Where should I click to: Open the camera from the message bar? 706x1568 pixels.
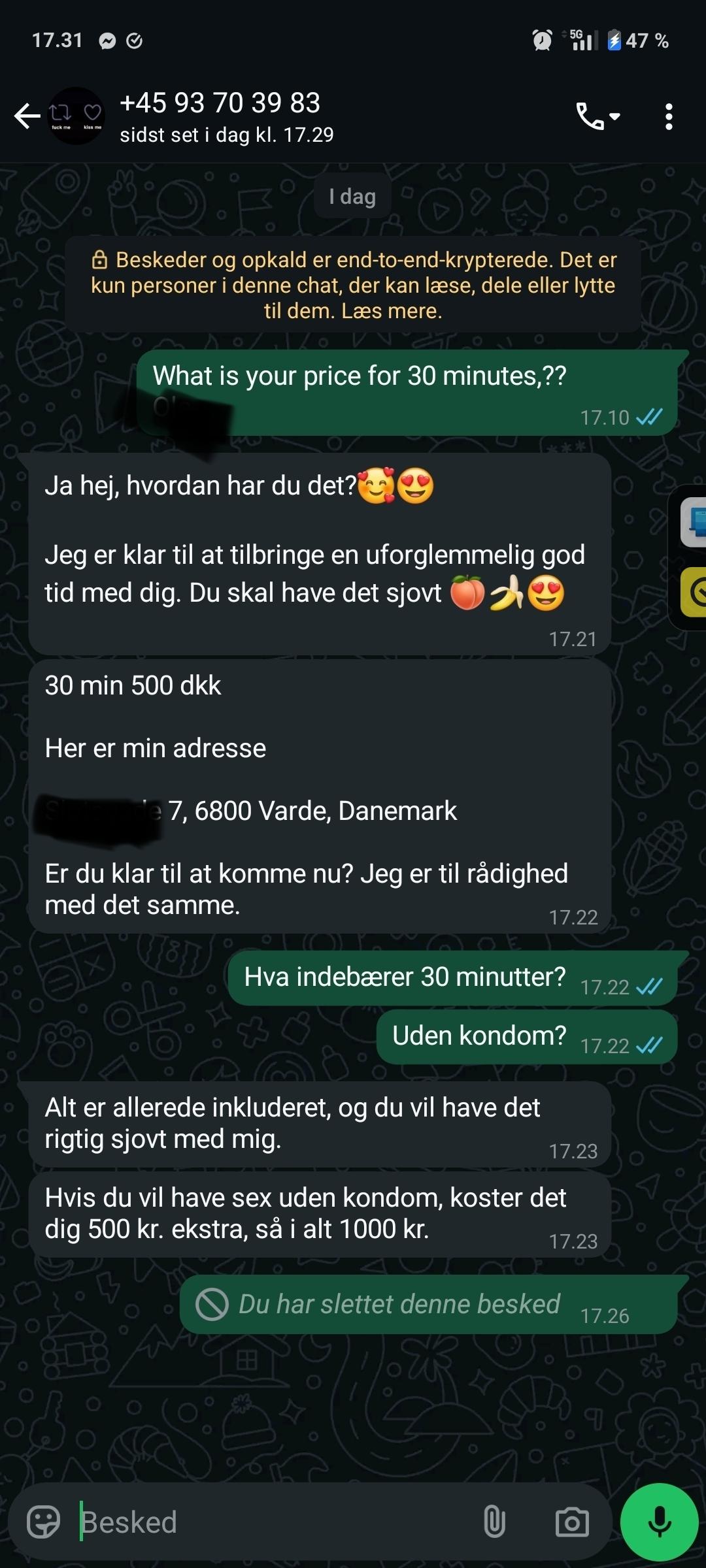572,1522
